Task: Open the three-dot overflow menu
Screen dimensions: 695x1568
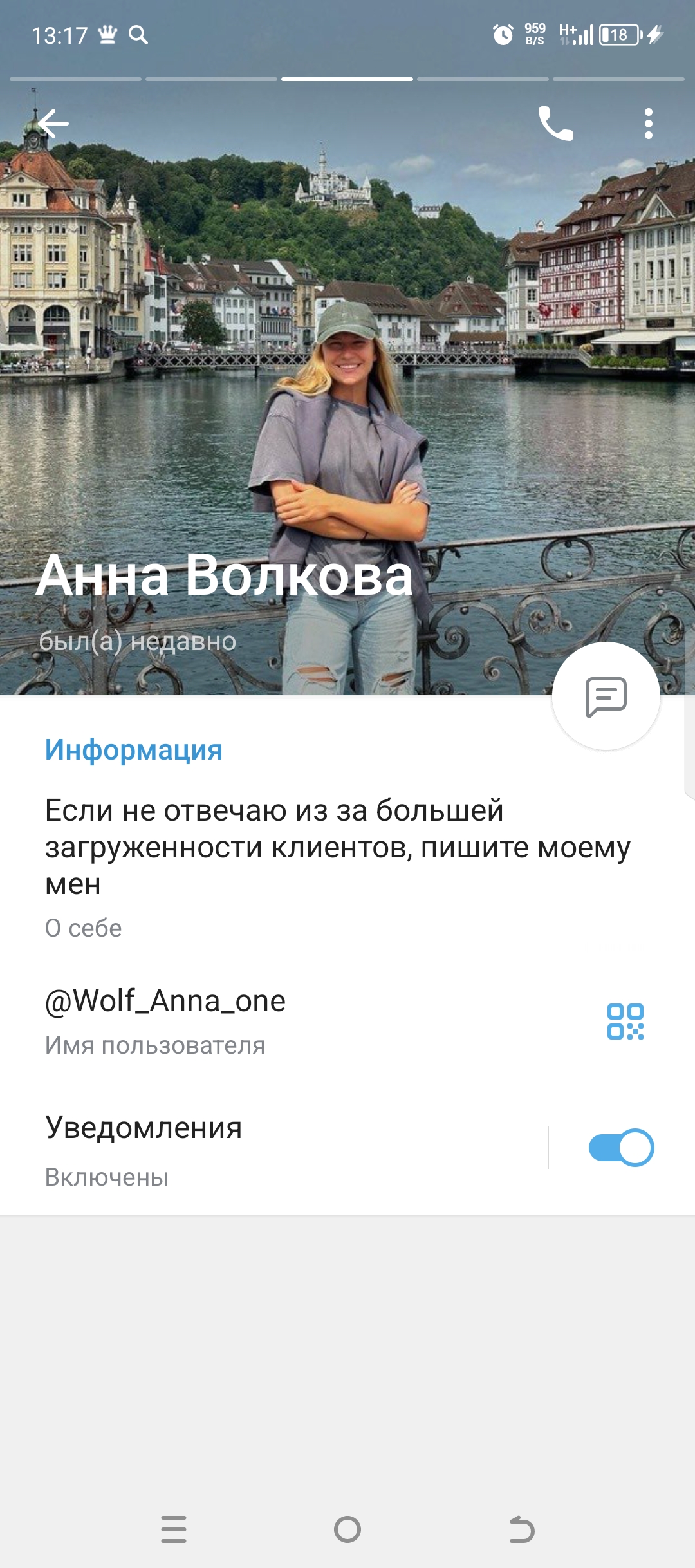Action: tap(648, 123)
